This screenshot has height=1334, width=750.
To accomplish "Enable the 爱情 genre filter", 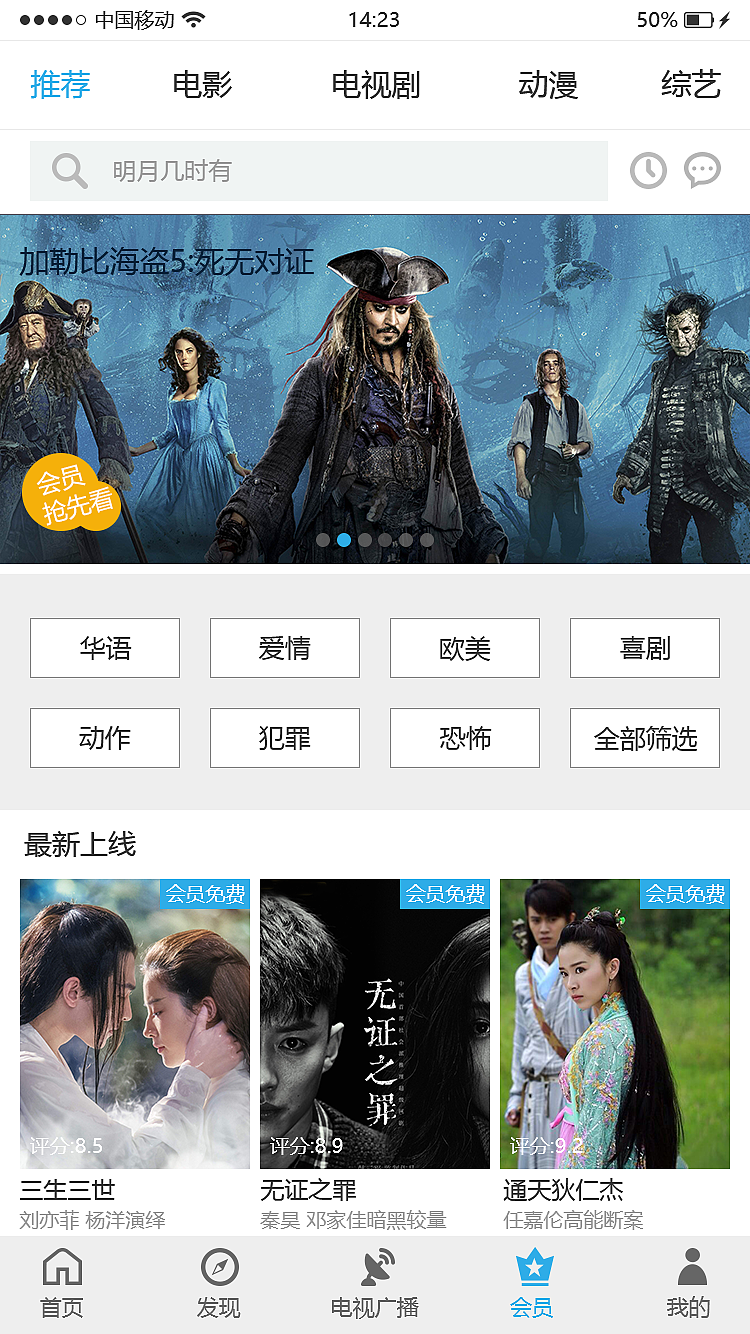I will pyautogui.click(x=285, y=648).
